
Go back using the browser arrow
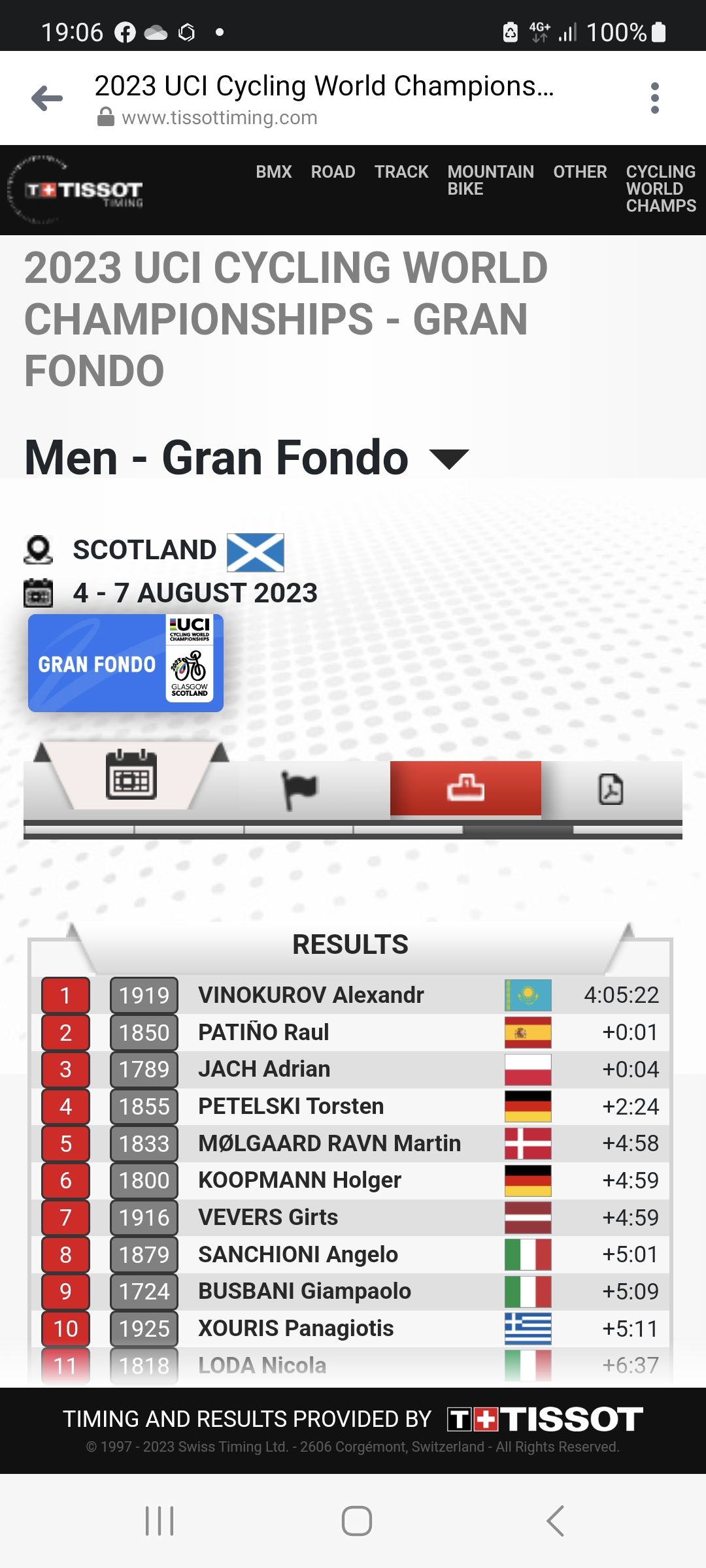tap(47, 99)
